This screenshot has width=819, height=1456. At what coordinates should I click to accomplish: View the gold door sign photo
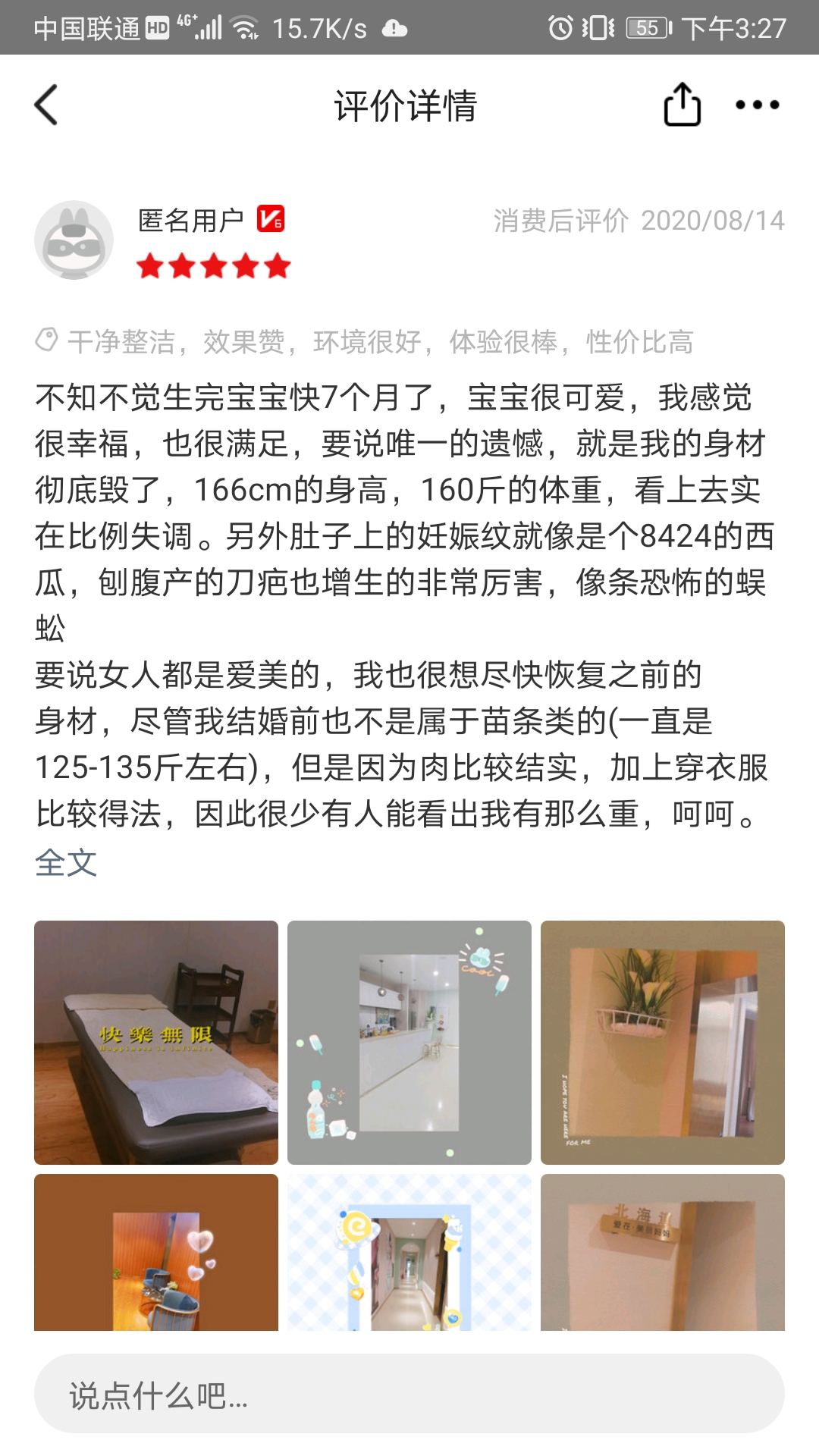click(x=662, y=1252)
